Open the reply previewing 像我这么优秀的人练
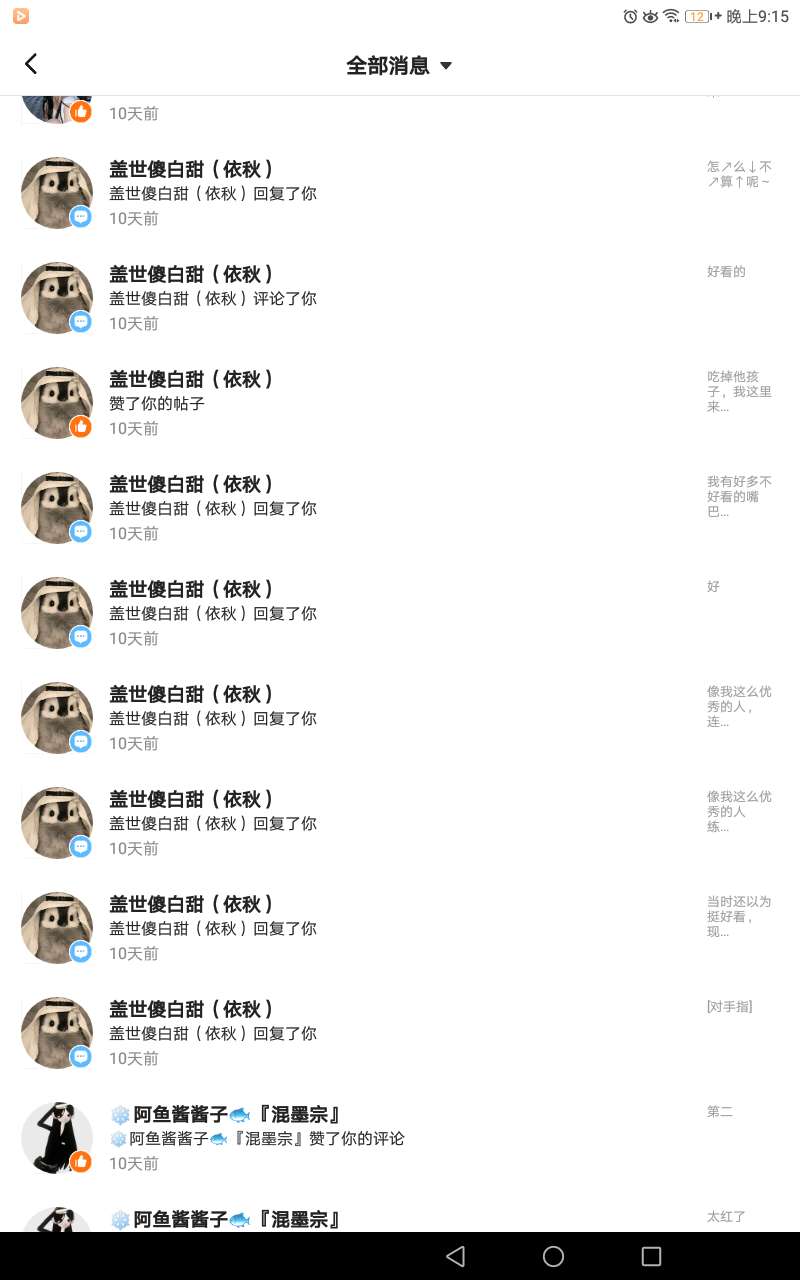800x1280 pixels. point(400,823)
